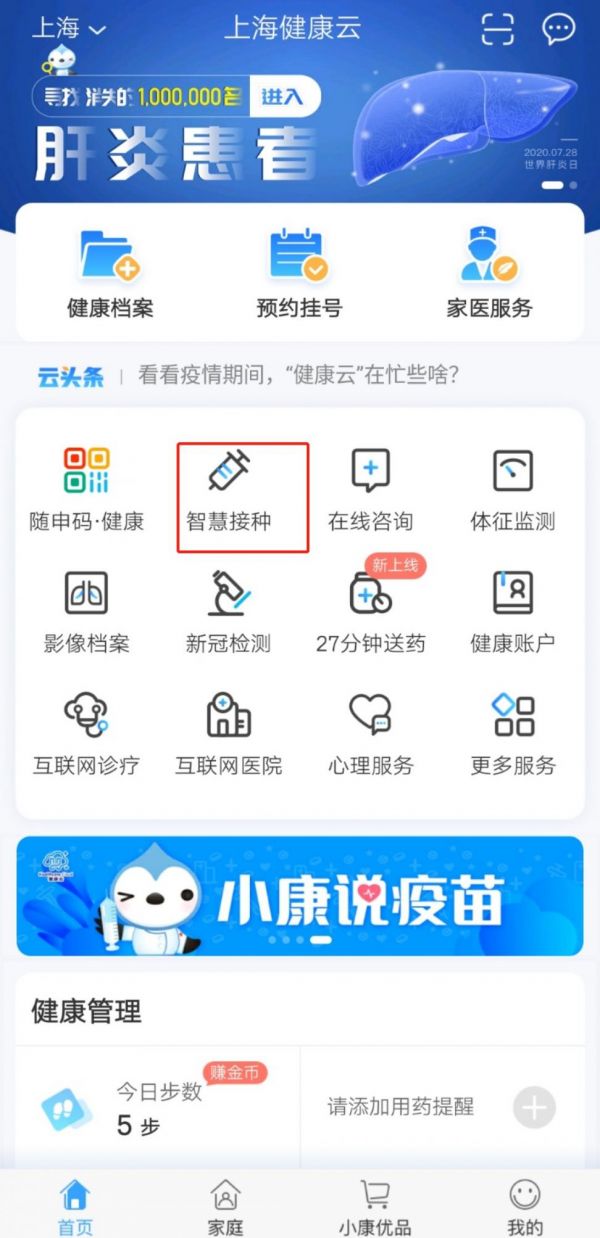Open the messages chat bubble icon
600x1238 pixels.
tap(558, 29)
